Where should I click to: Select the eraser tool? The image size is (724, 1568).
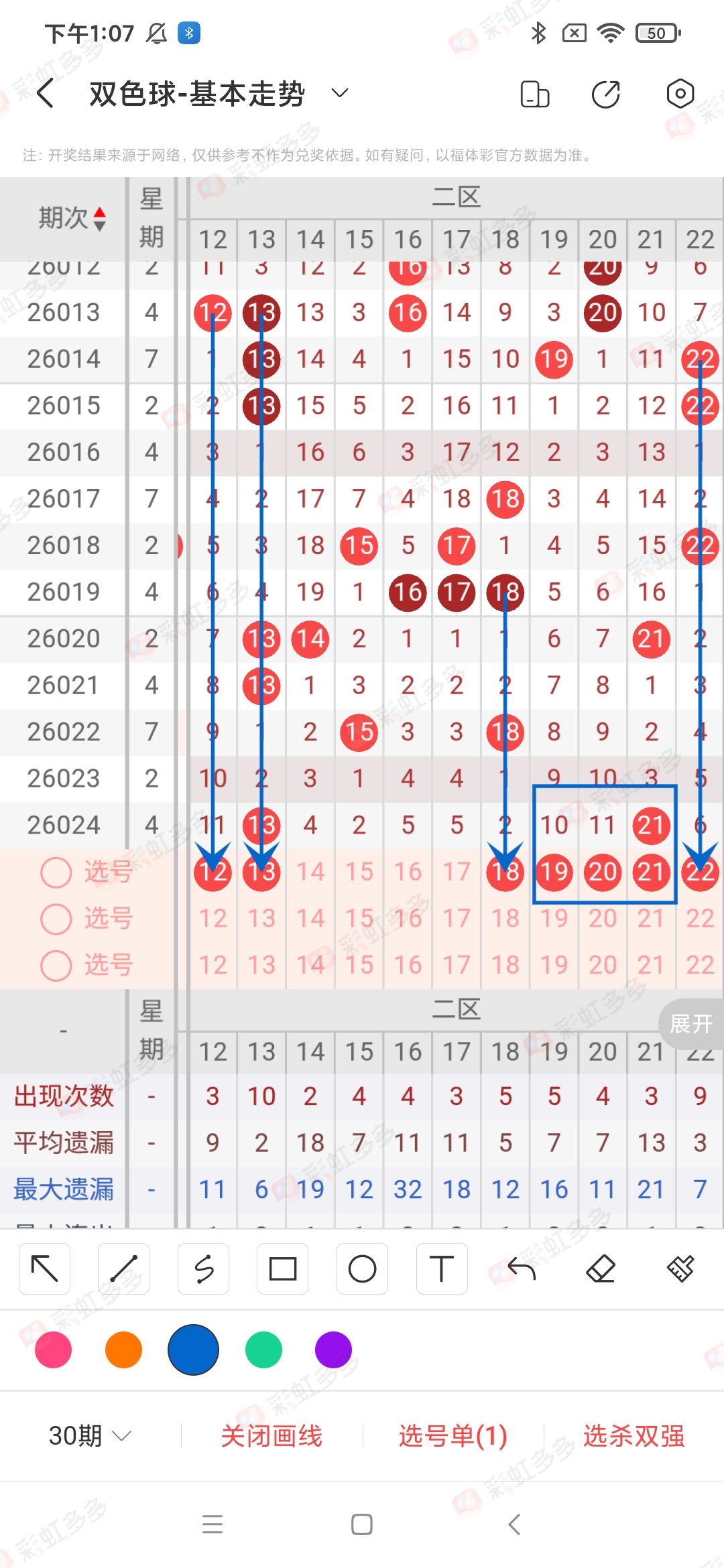click(x=602, y=1268)
